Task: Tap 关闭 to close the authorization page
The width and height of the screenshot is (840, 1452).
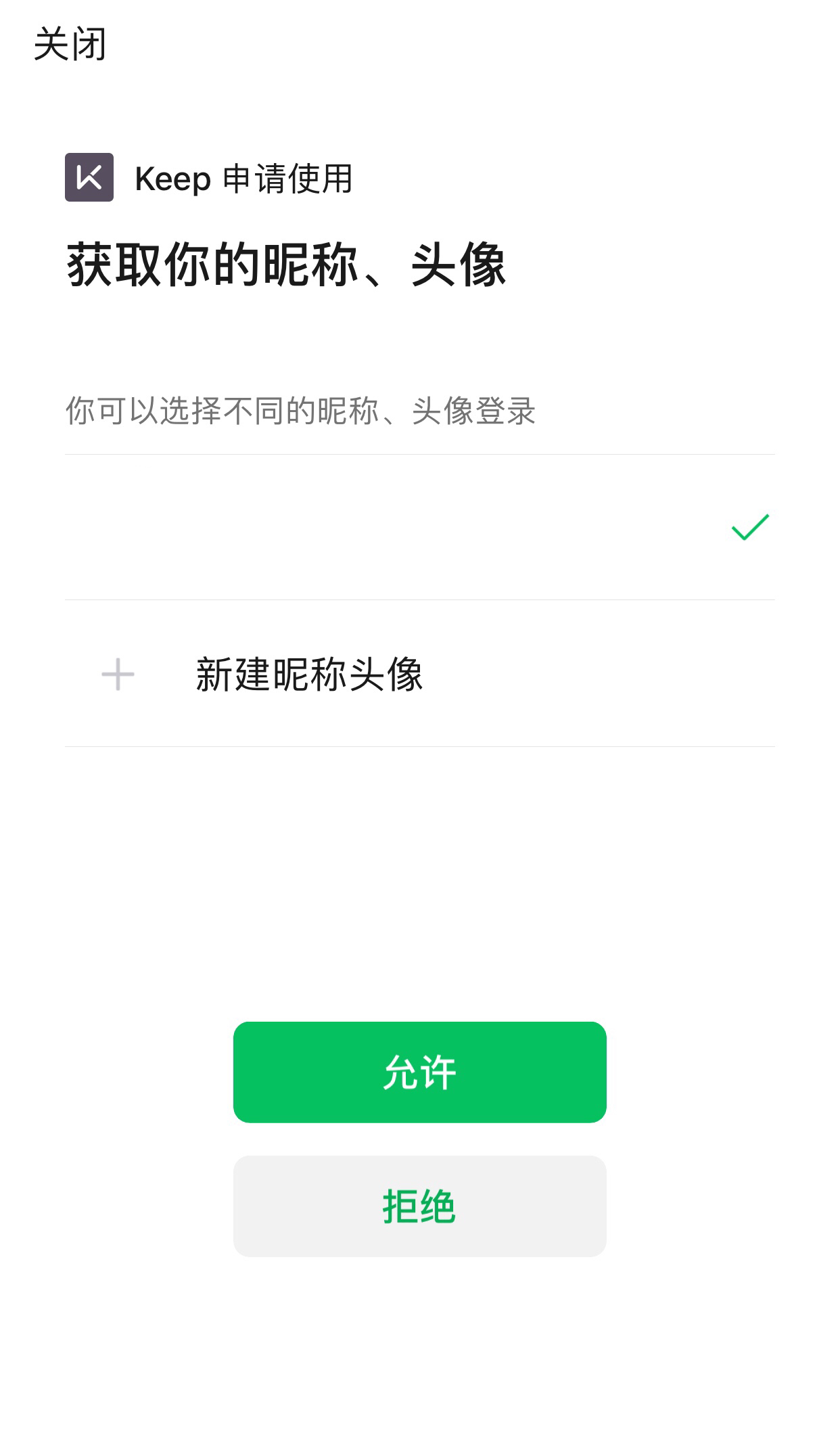Action: 70,45
